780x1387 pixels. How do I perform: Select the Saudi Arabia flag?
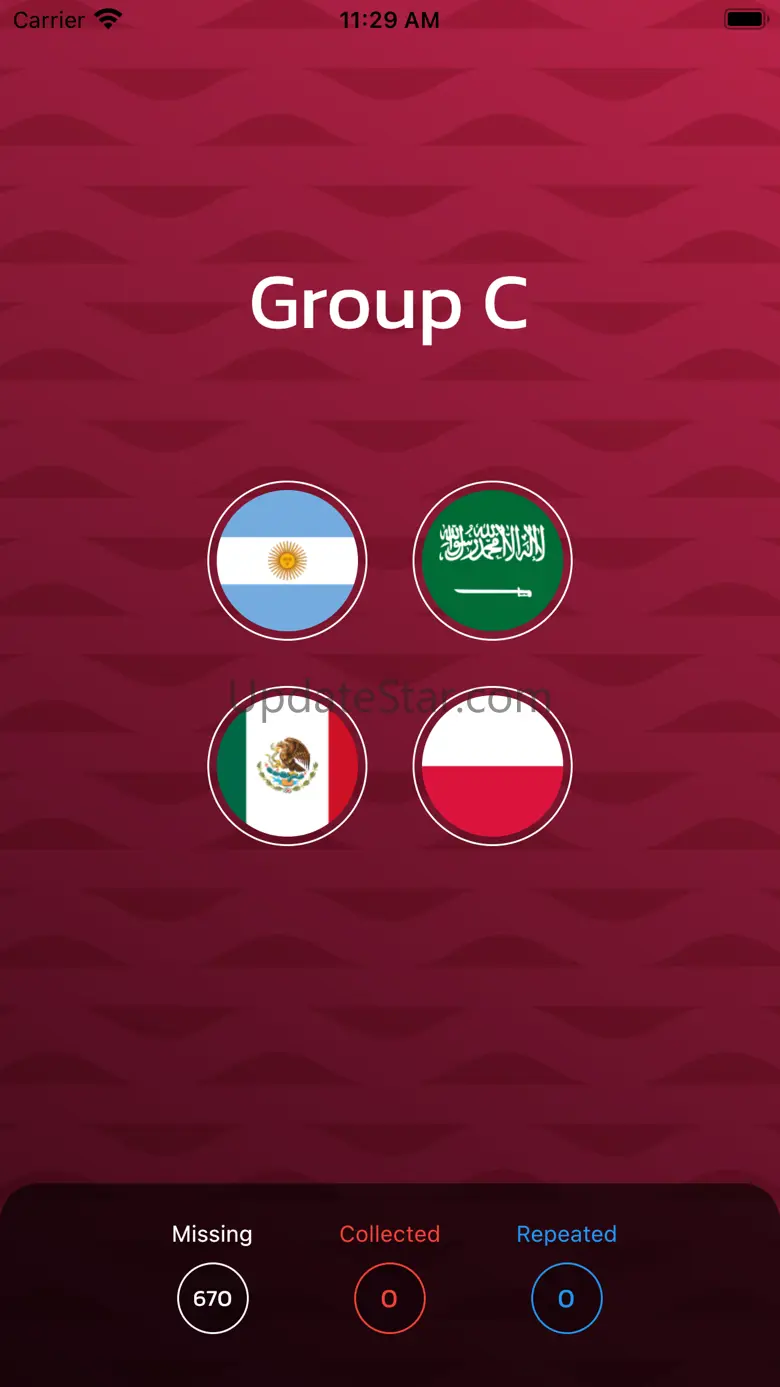click(492, 561)
